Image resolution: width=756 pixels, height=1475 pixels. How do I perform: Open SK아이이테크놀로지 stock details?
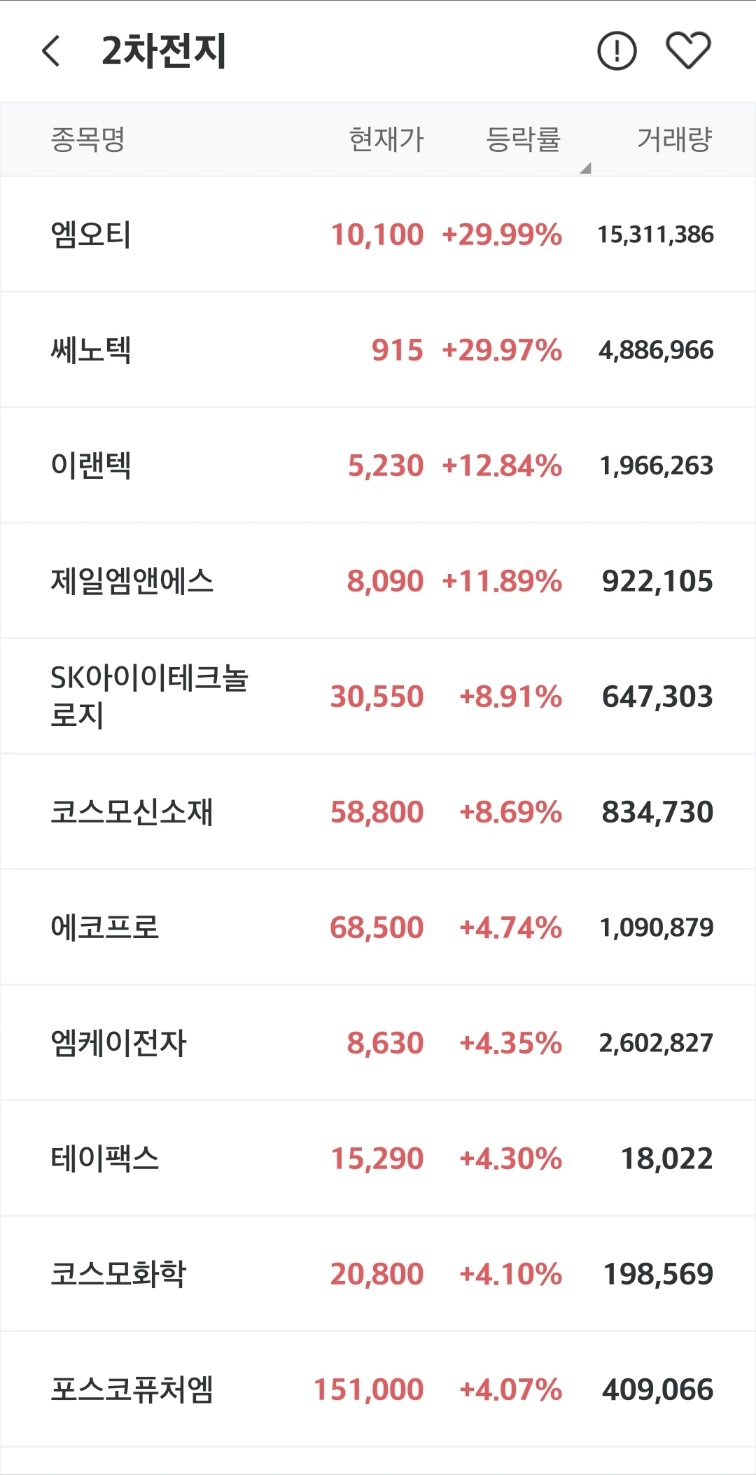(378, 697)
